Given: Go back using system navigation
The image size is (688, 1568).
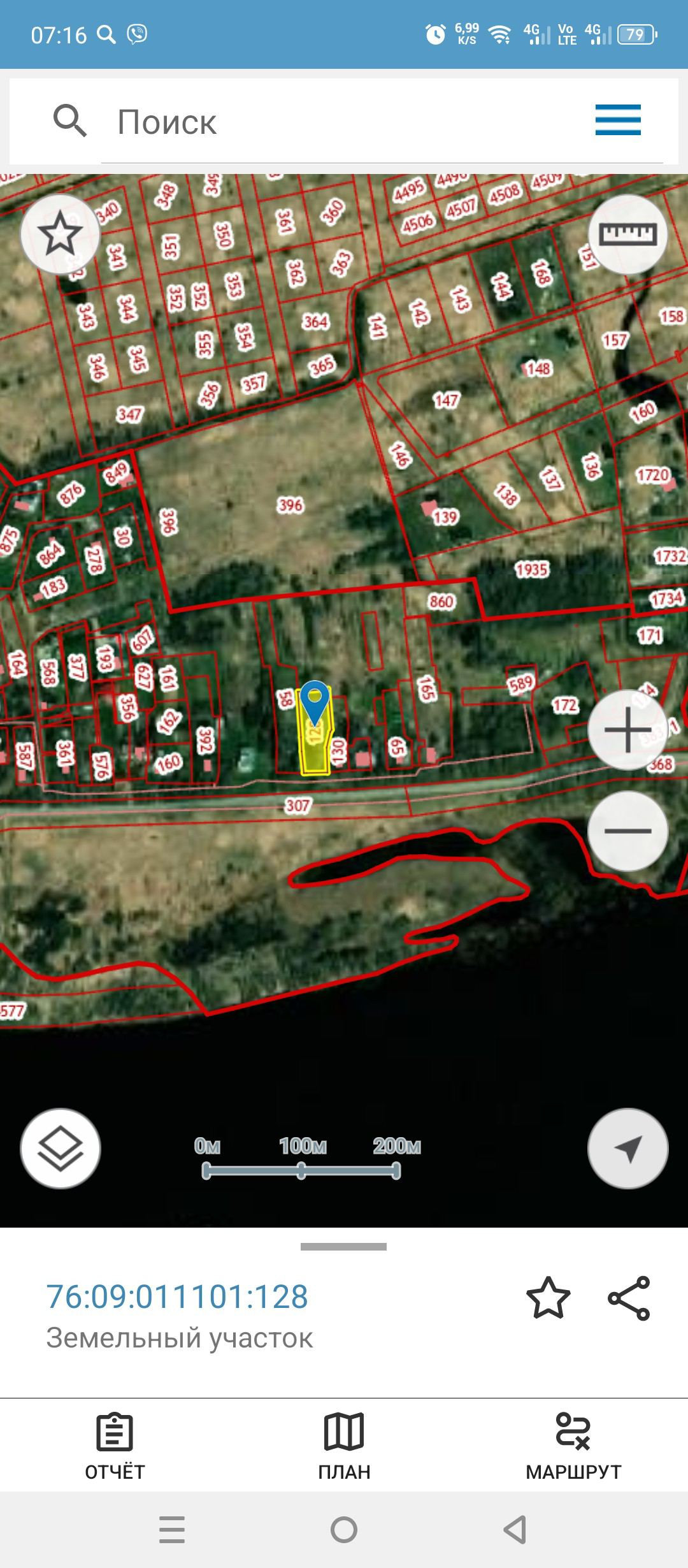Looking at the screenshot, I should pos(515,1529).
